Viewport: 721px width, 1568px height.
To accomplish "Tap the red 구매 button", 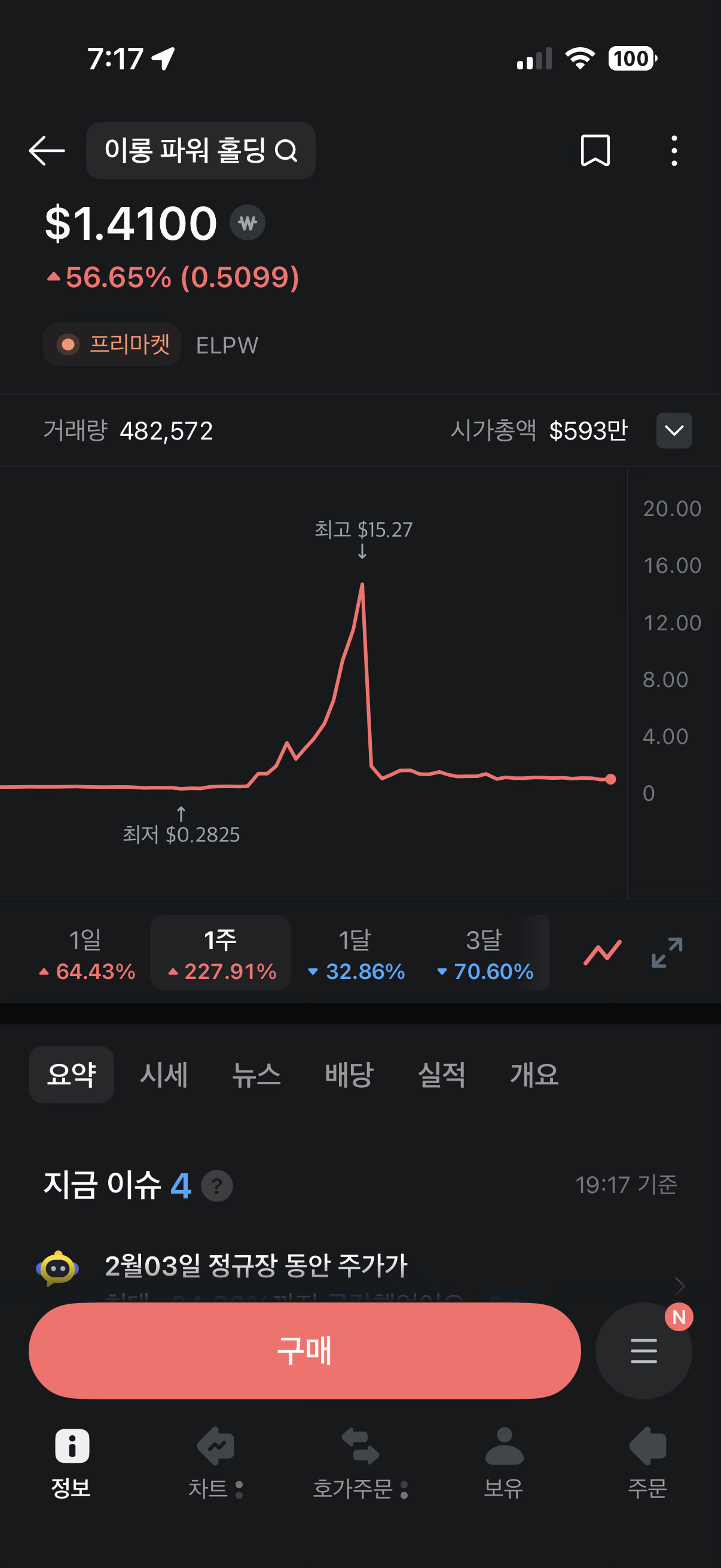I will (304, 1351).
